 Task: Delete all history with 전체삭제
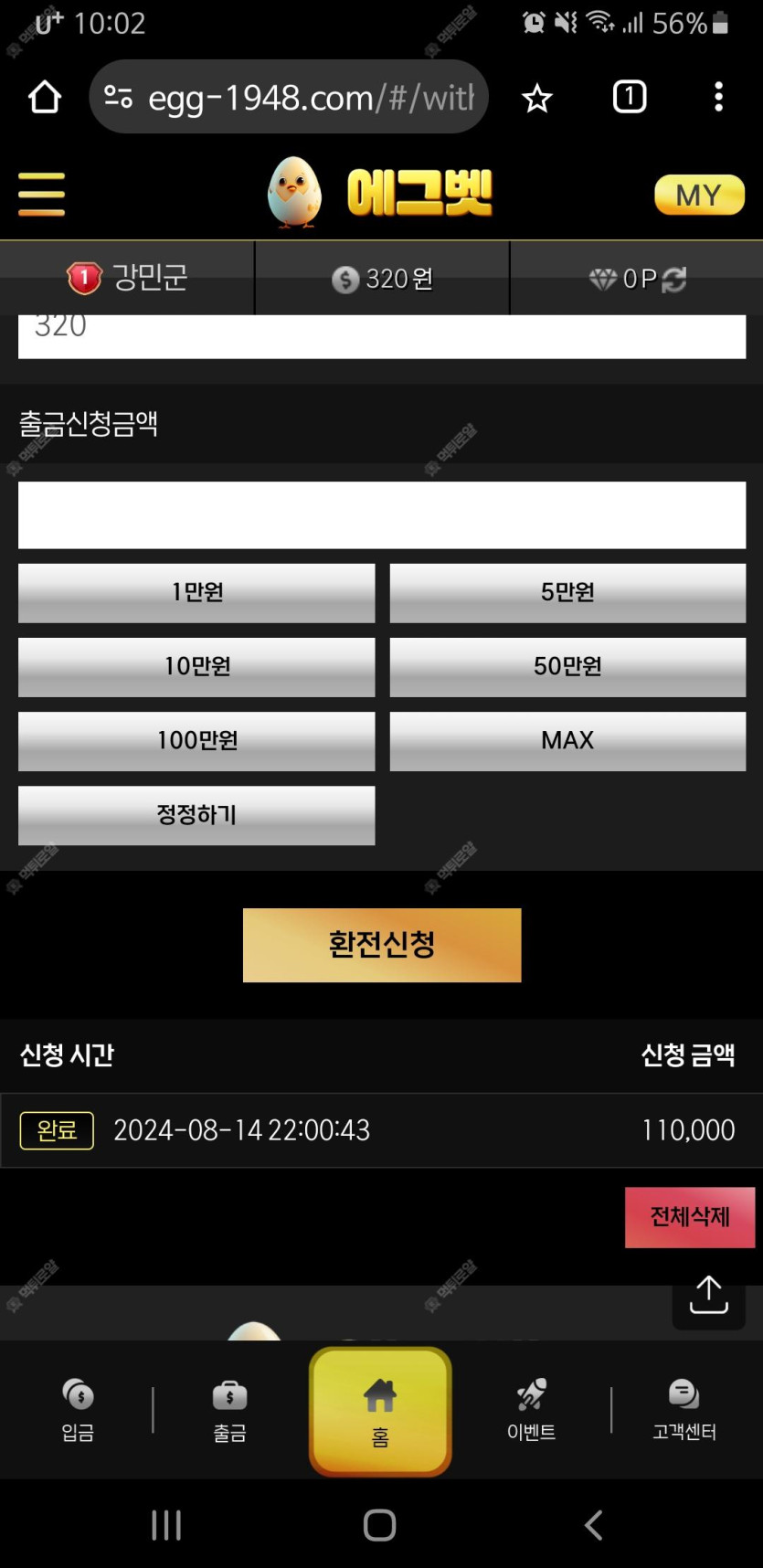click(x=690, y=1217)
